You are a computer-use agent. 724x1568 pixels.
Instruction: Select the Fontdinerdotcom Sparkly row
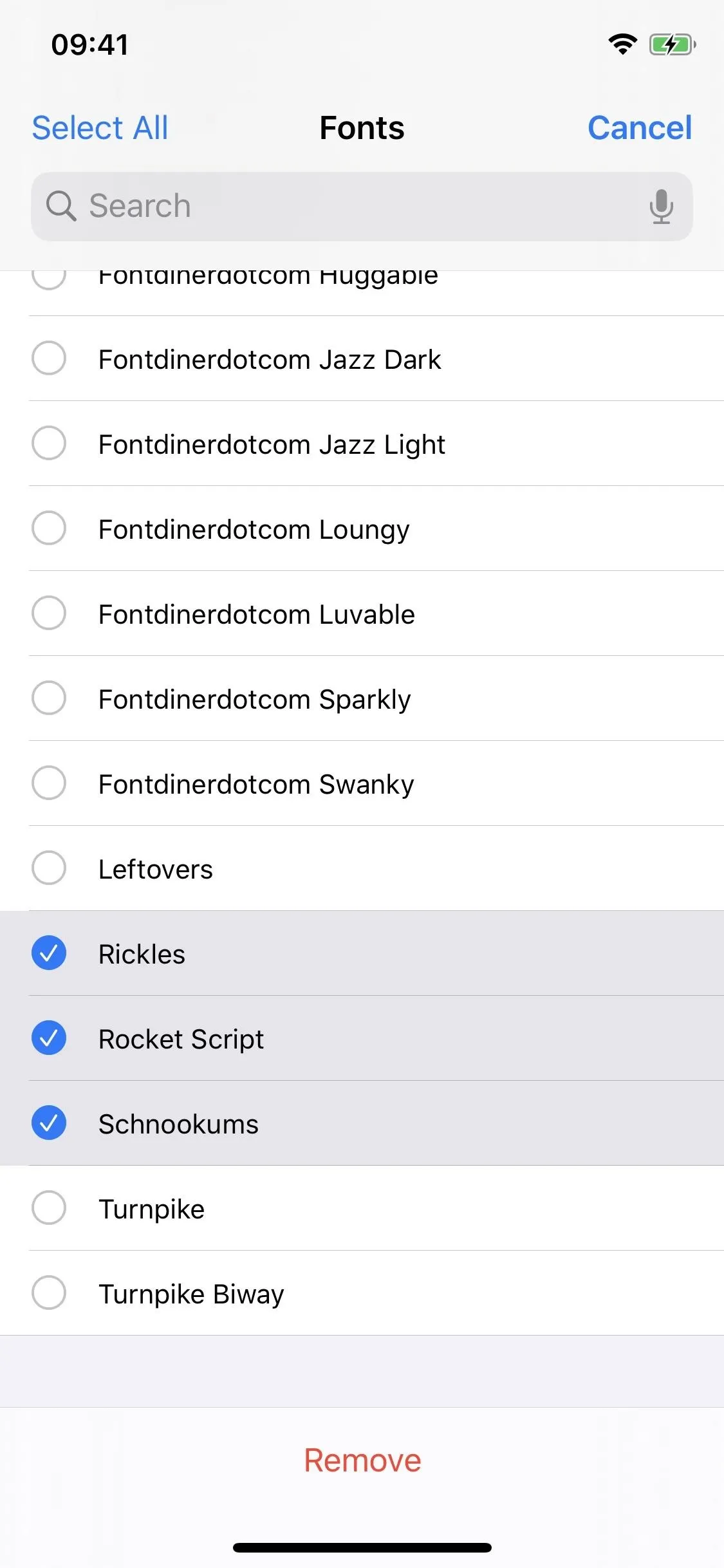pyautogui.click(x=362, y=698)
